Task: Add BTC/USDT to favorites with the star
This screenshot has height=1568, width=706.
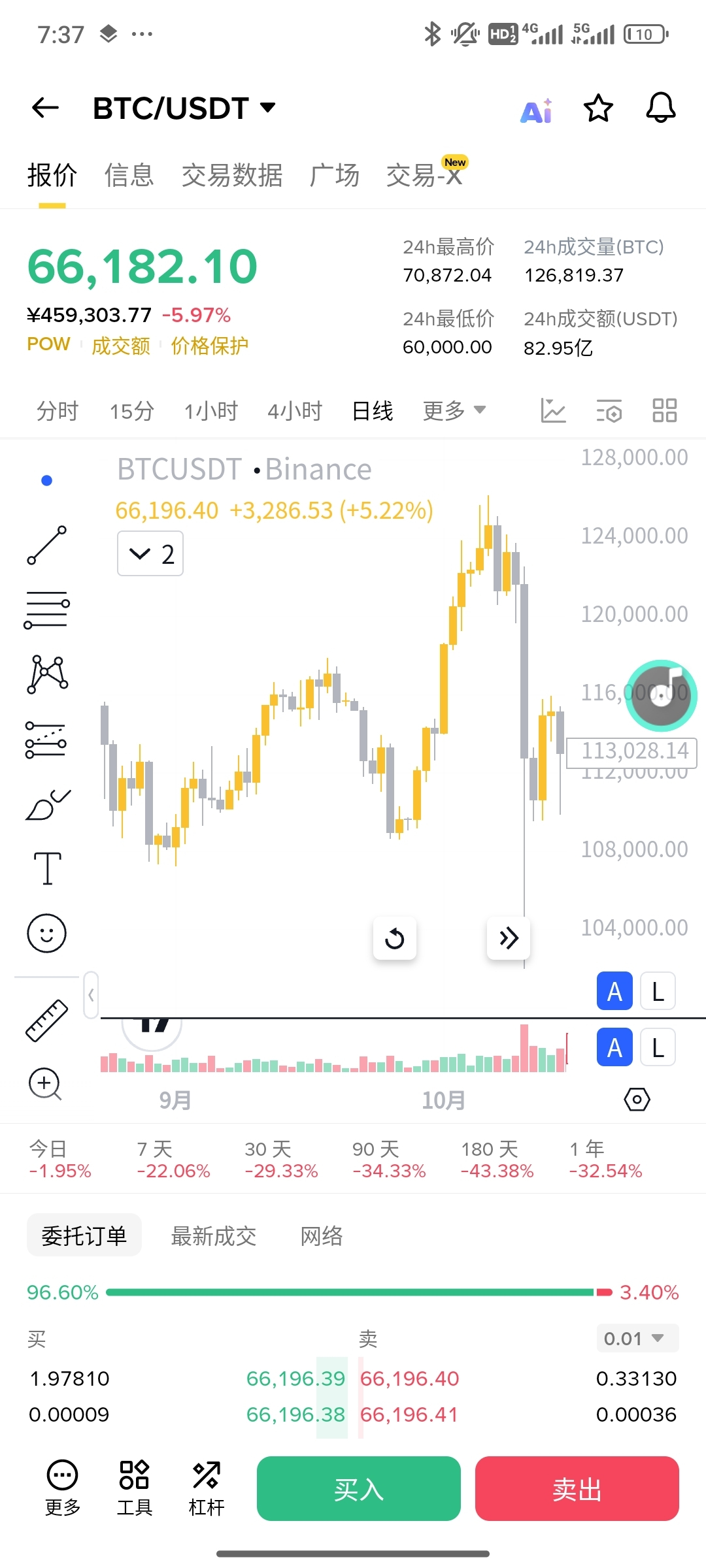Action: point(598,108)
